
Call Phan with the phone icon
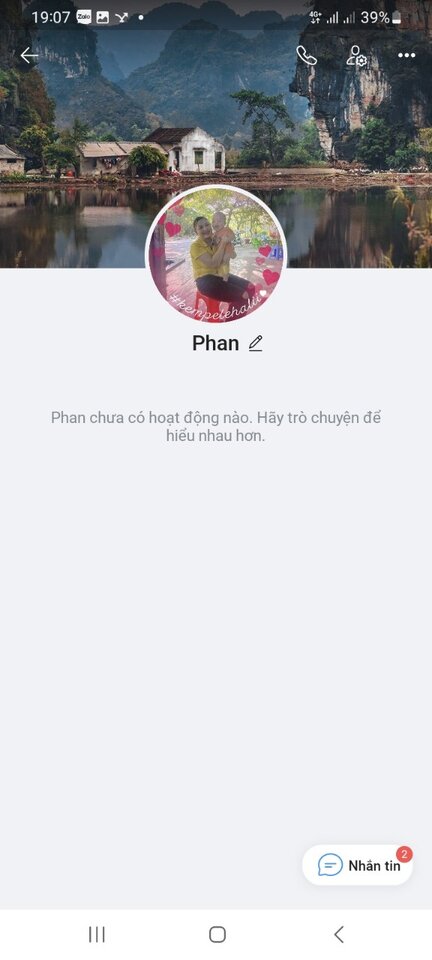tap(307, 56)
